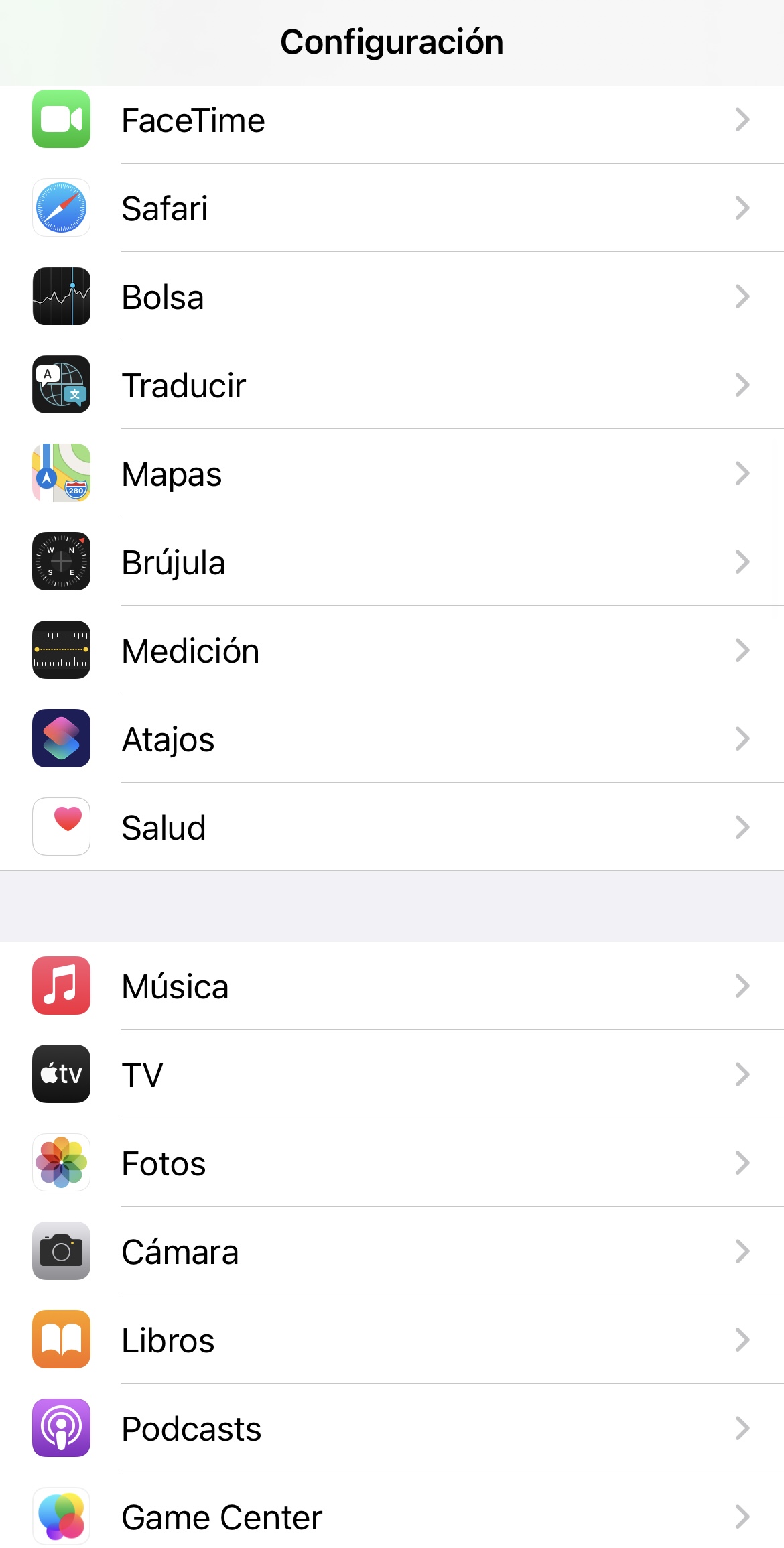Open Atajos settings
The width and height of the screenshot is (784, 1548).
pyautogui.click(x=392, y=739)
